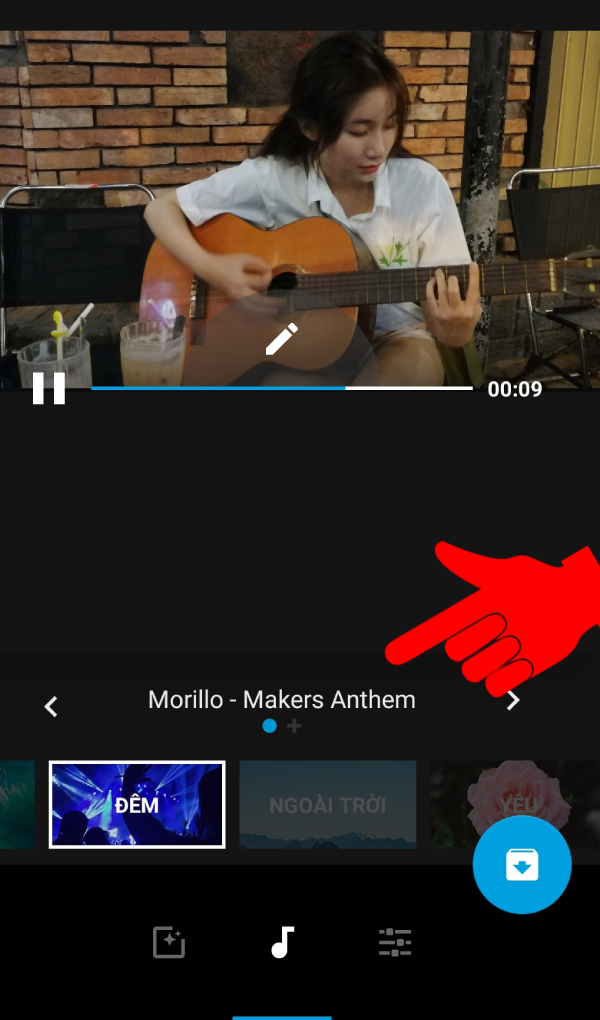Pause the video playback
This screenshot has width=600, height=1020.
[x=48, y=387]
